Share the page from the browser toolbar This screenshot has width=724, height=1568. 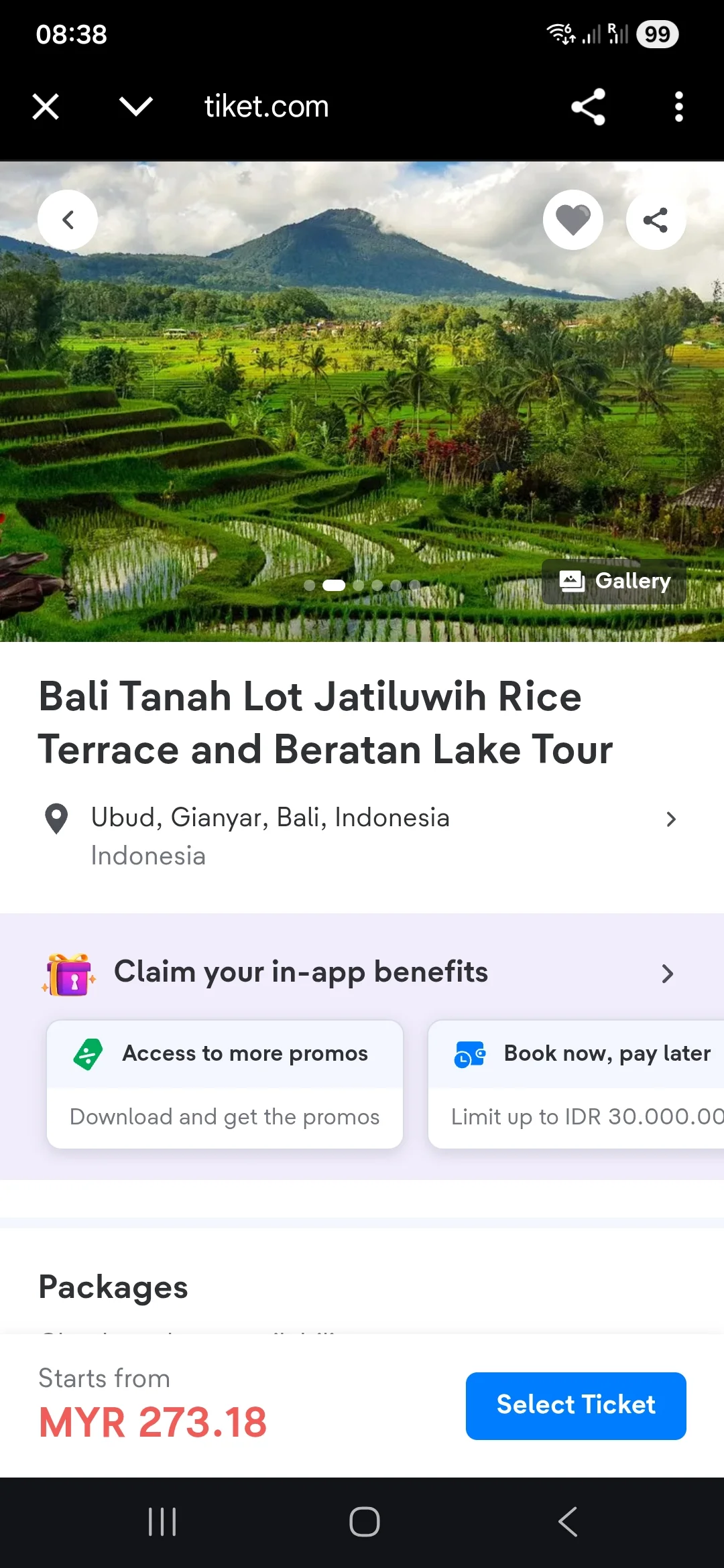click(588, 107)
